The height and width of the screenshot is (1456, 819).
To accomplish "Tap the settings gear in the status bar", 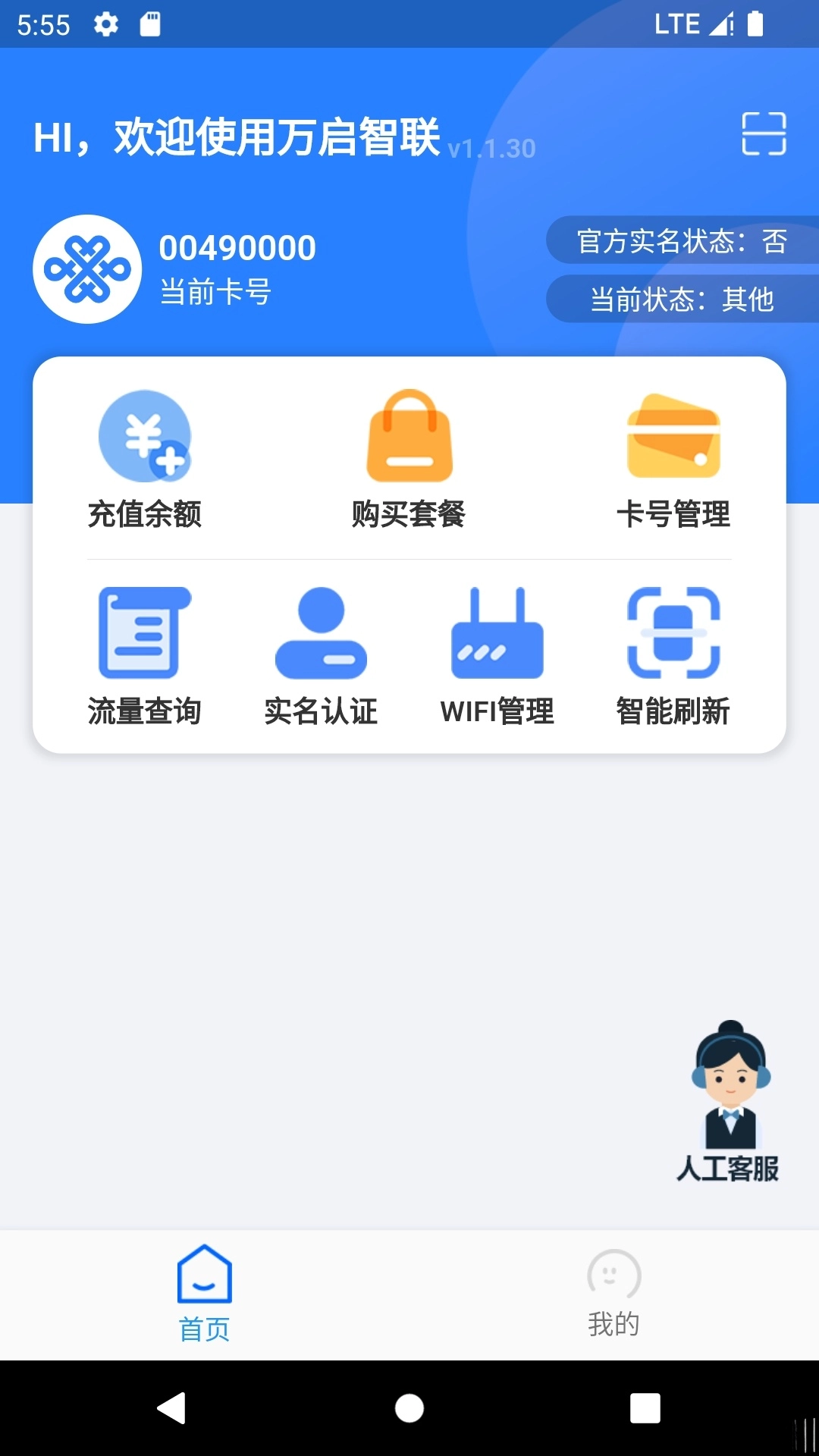I will point(105,23).
